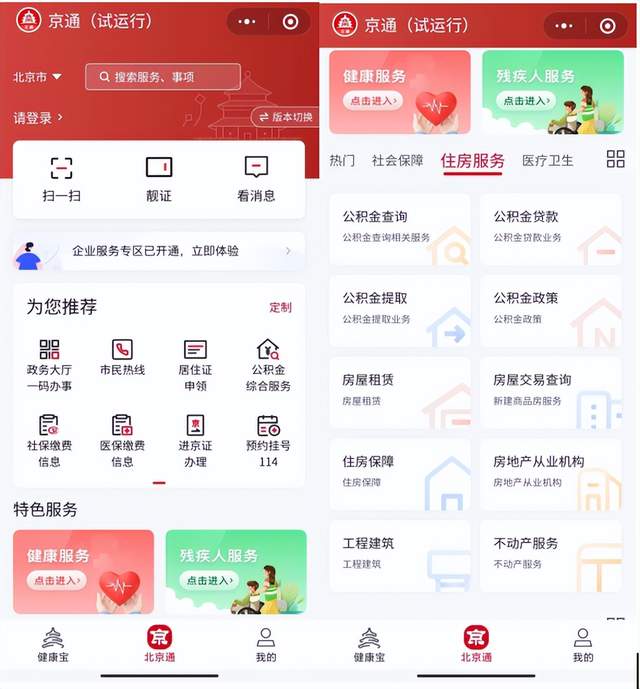
Task: Open 靓证 credentials
Action: pos(159,179)
